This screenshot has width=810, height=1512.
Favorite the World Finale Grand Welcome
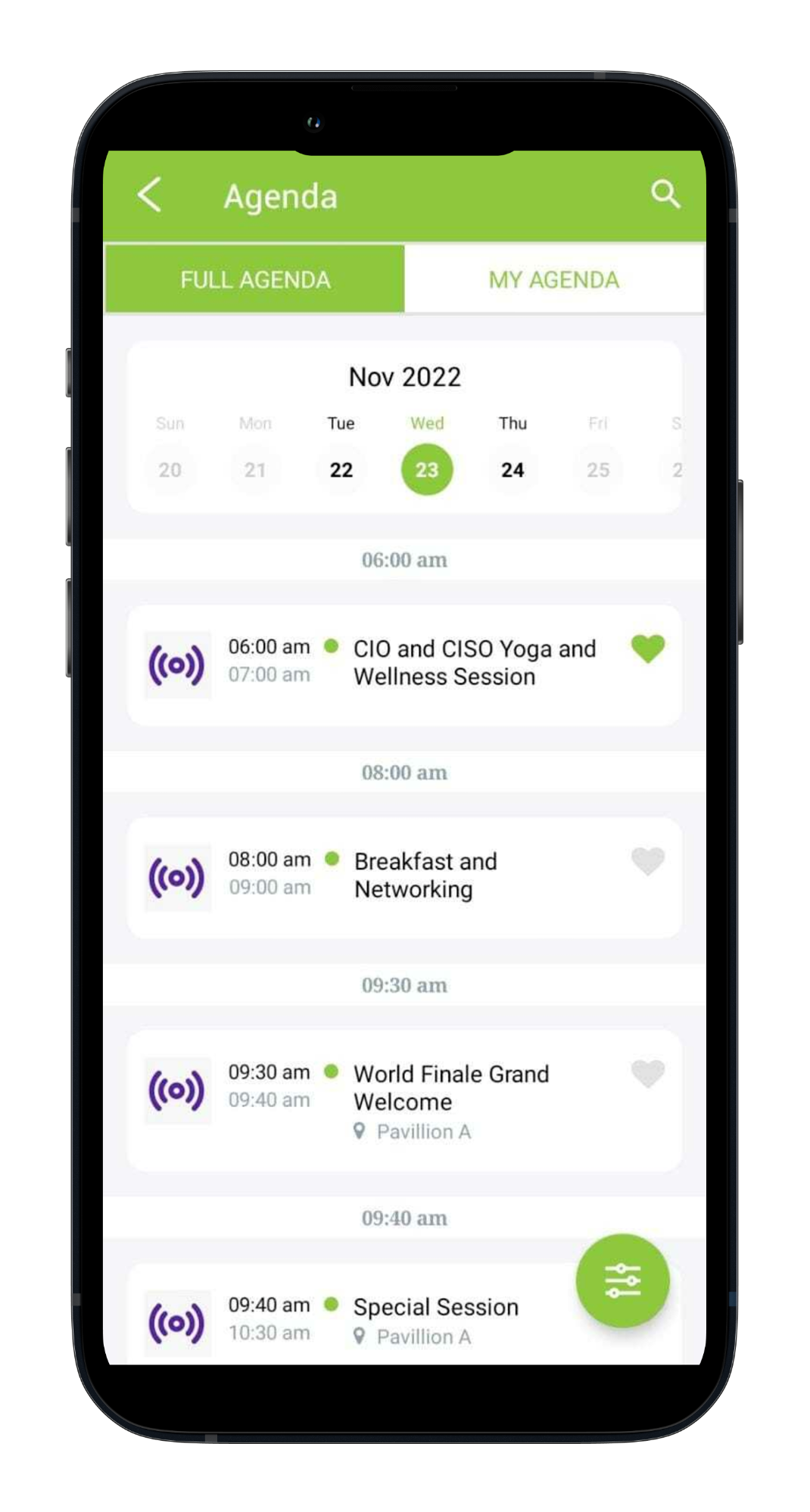coord(648,1074)
